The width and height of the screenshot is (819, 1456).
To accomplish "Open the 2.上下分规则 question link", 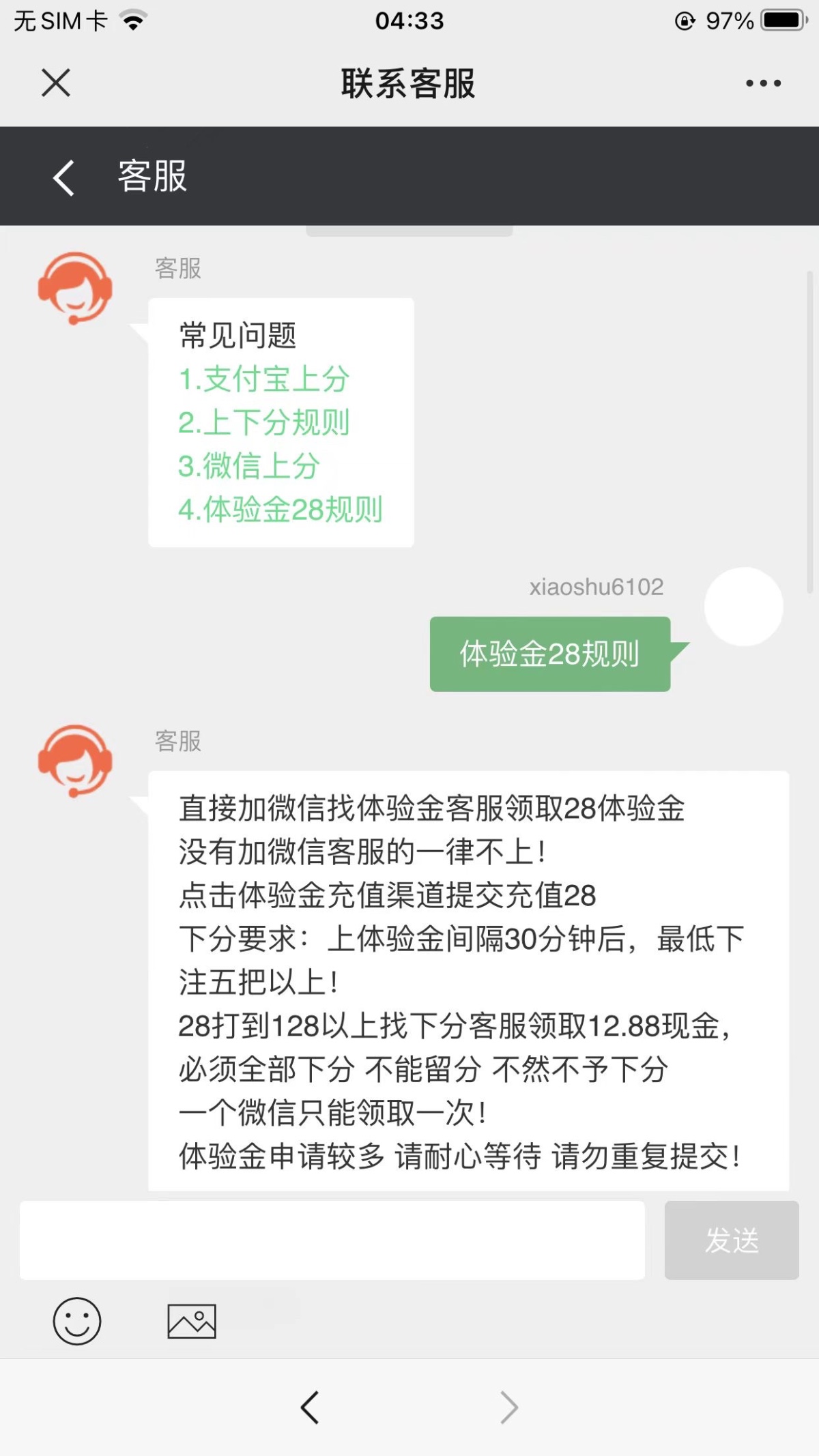I will (x=263, y=422).
